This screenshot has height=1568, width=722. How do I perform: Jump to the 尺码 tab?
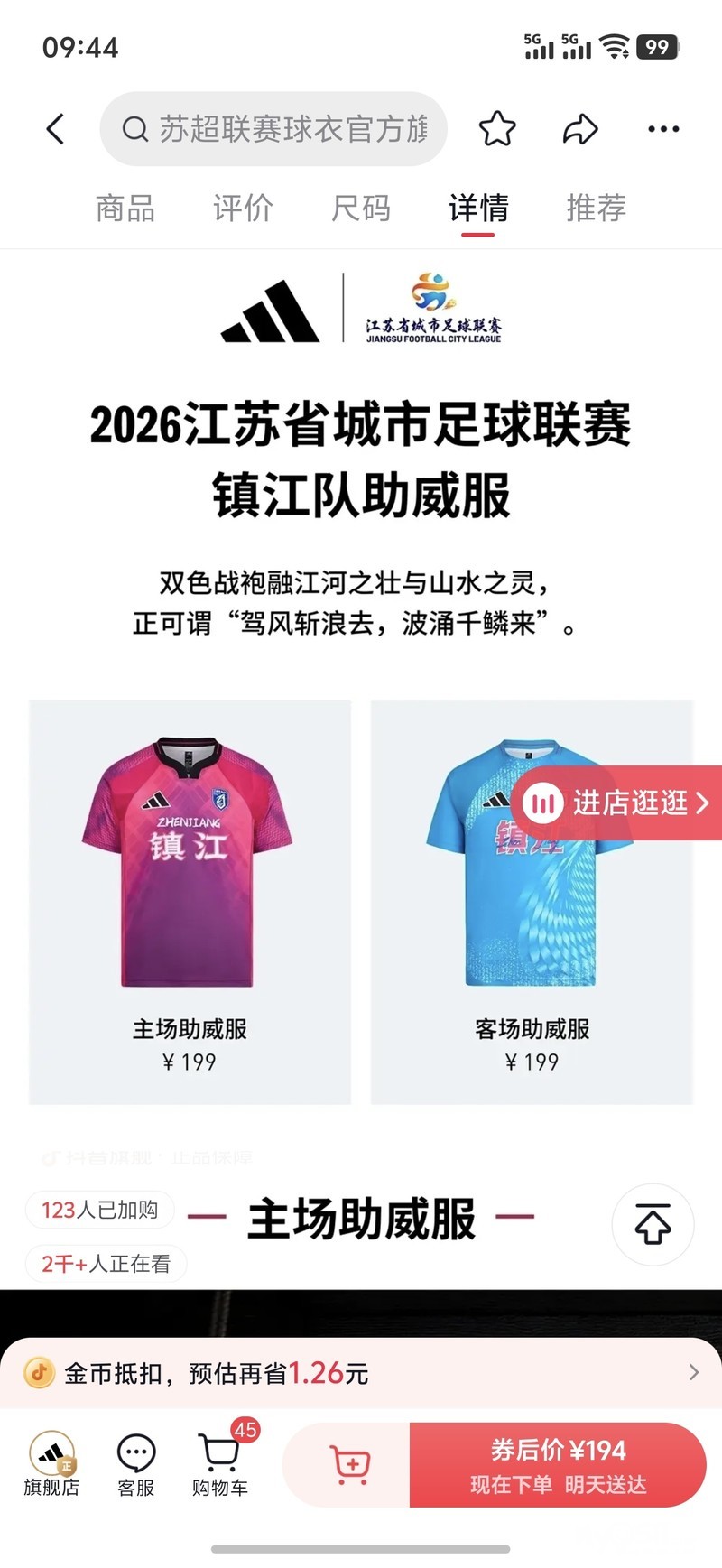(360, 209)
